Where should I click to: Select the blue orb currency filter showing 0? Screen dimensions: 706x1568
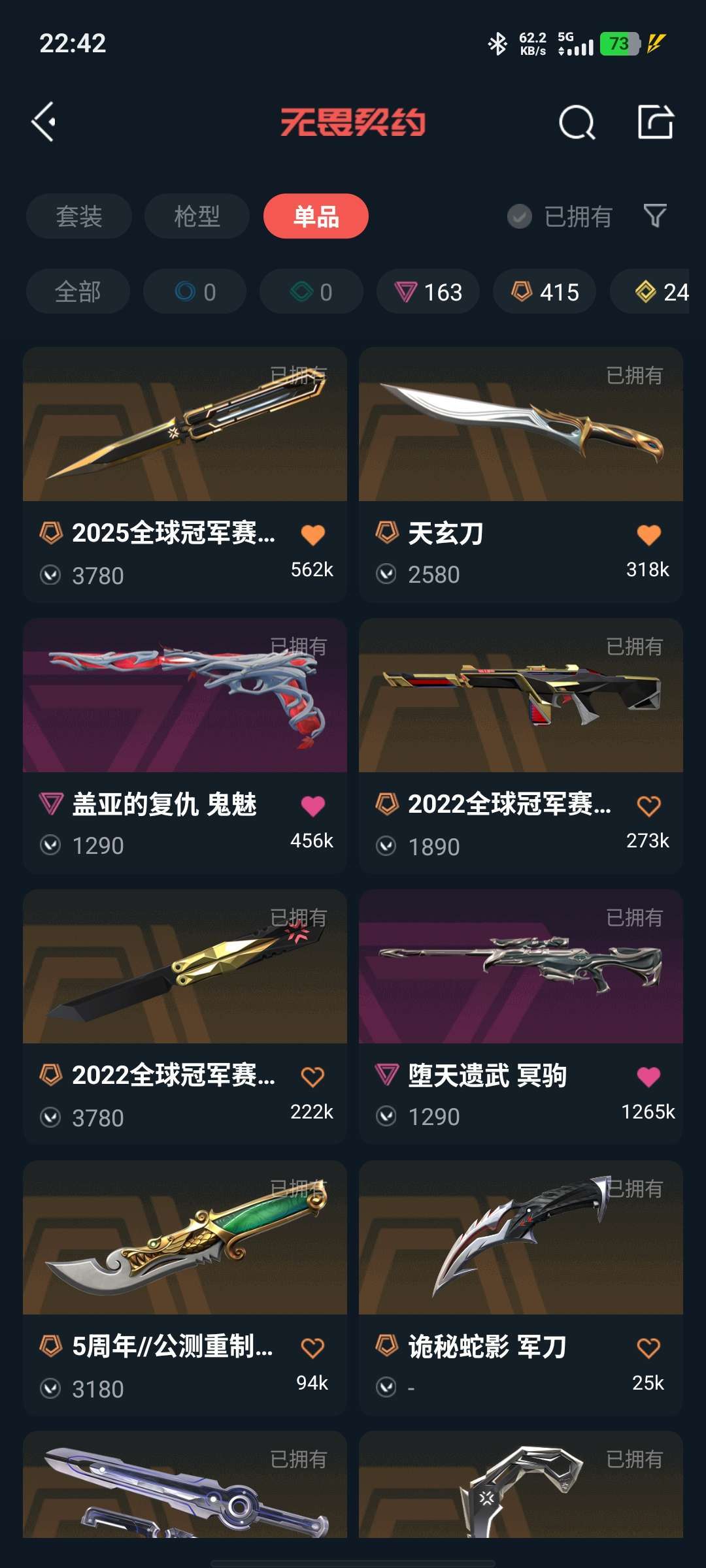coord(194,292)
